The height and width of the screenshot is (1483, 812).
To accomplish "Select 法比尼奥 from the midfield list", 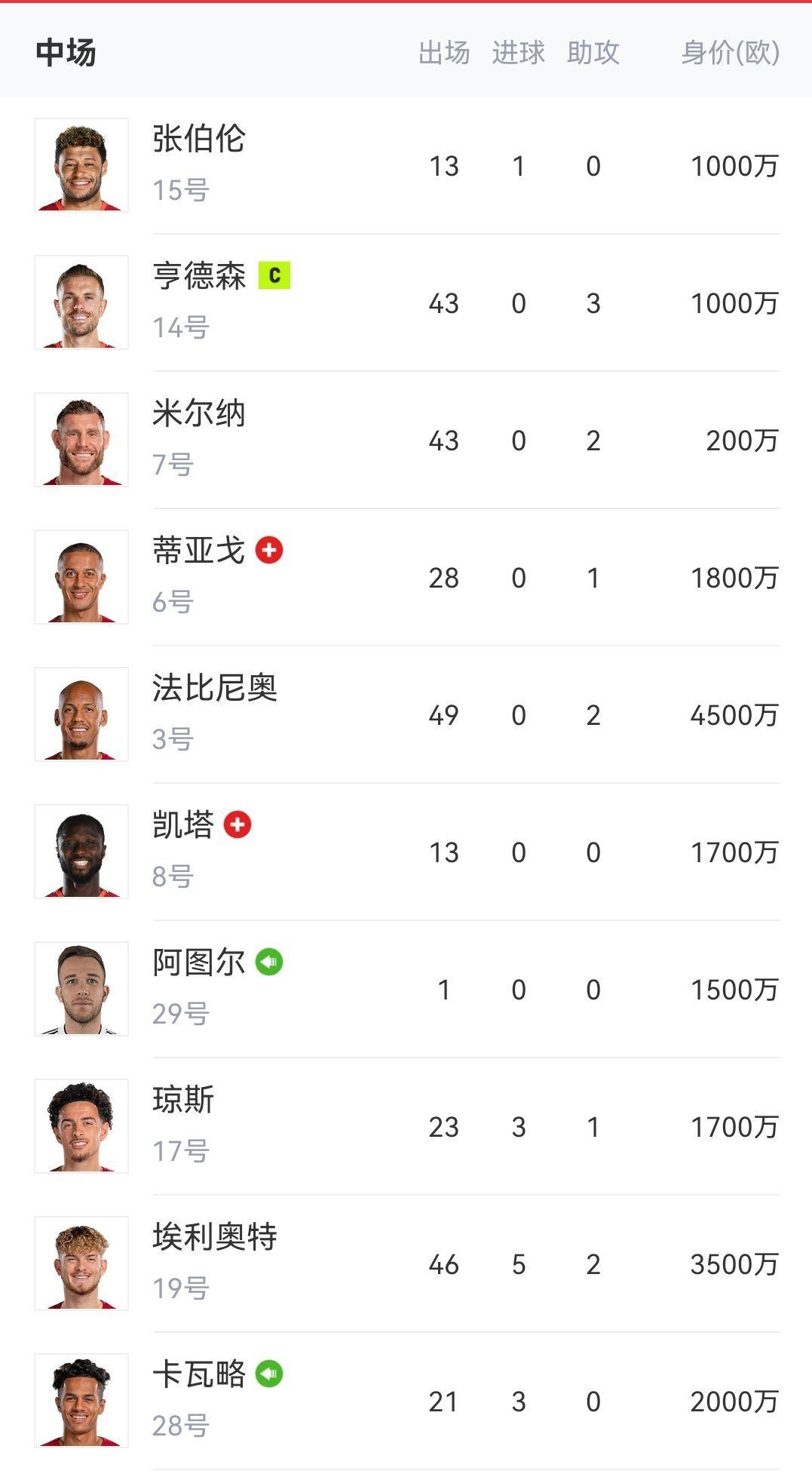I will point(406,714).
